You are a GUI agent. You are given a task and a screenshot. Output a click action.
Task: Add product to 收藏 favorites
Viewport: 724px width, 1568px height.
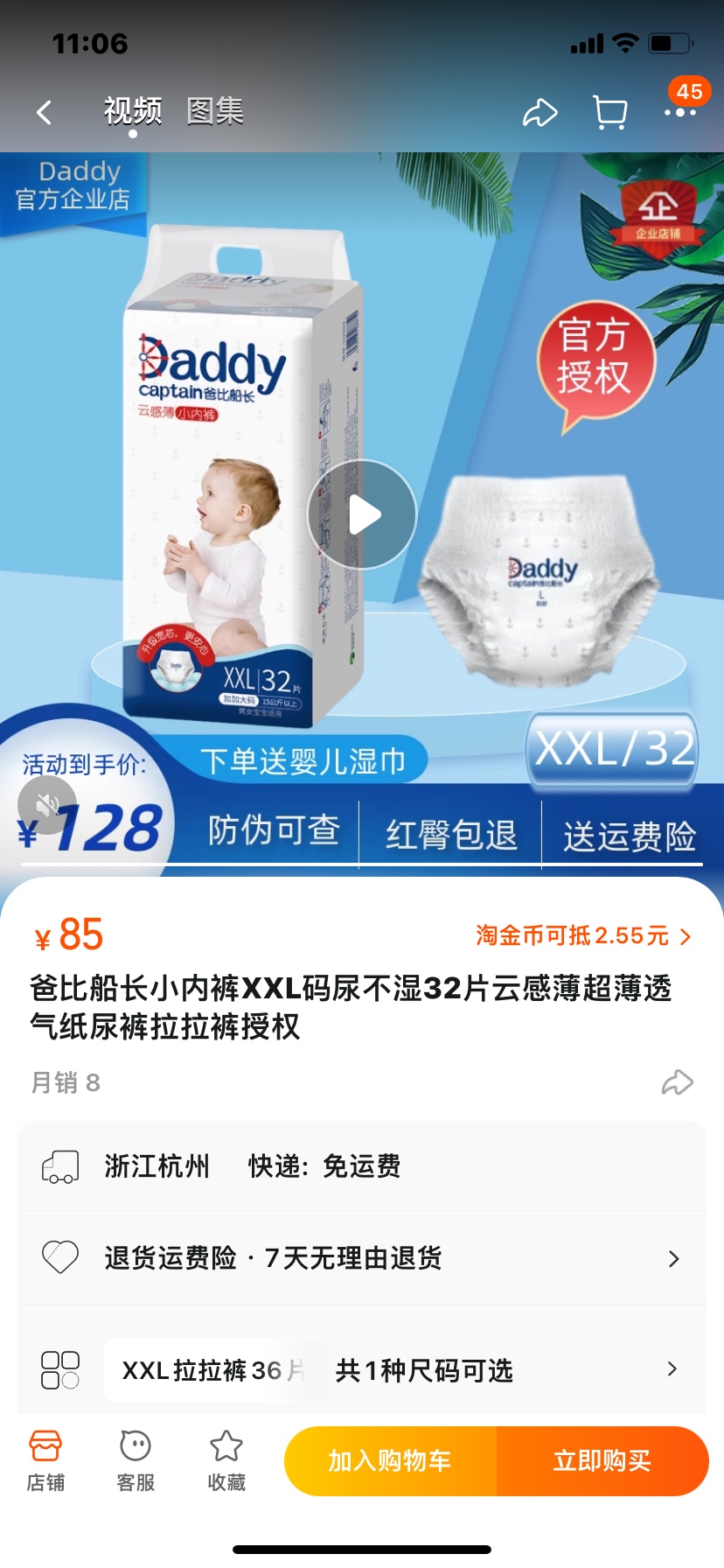[x=226, y=1459]
